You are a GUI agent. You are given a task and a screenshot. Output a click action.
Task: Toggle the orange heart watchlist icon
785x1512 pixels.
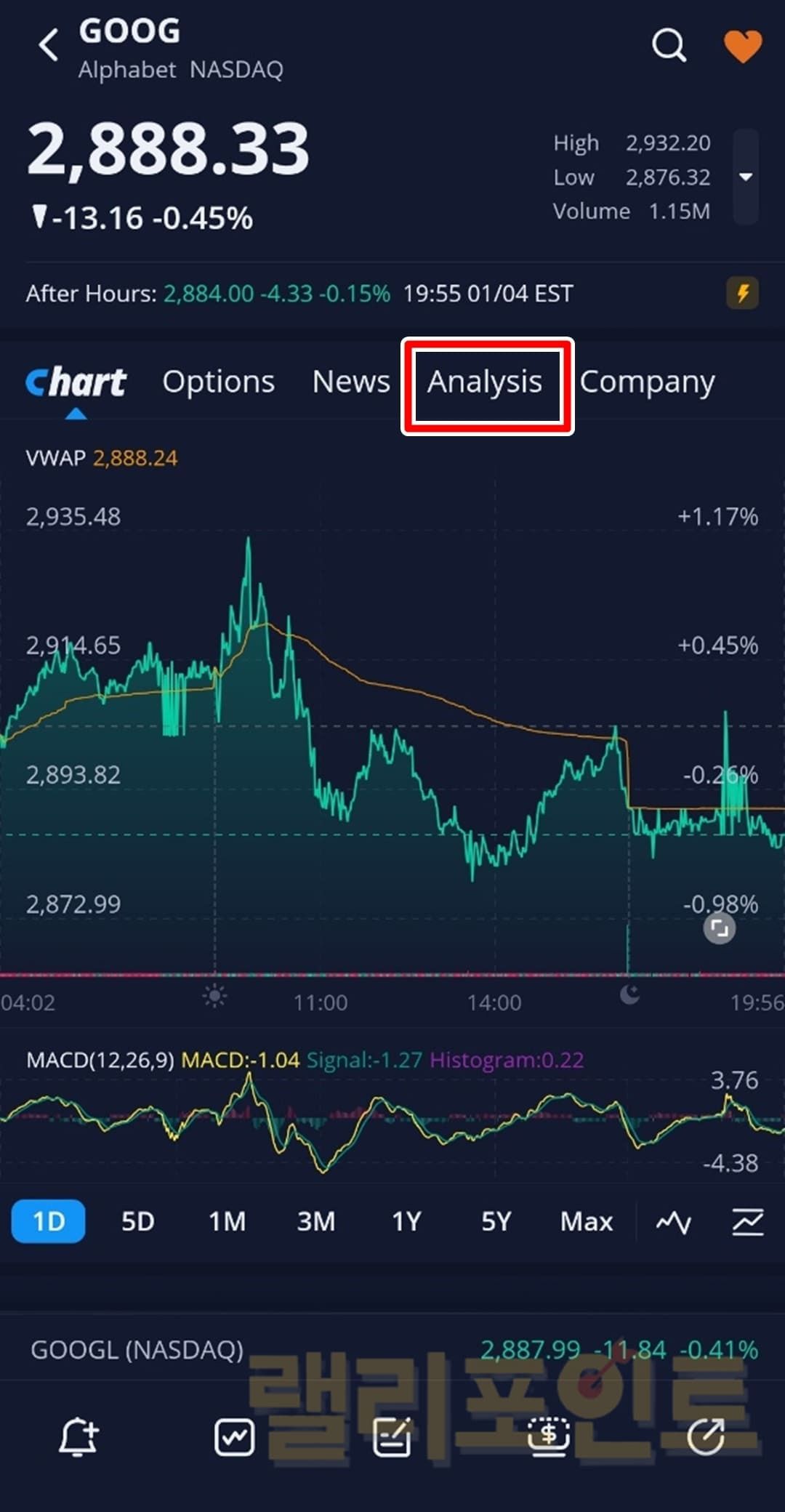[743, 45]
